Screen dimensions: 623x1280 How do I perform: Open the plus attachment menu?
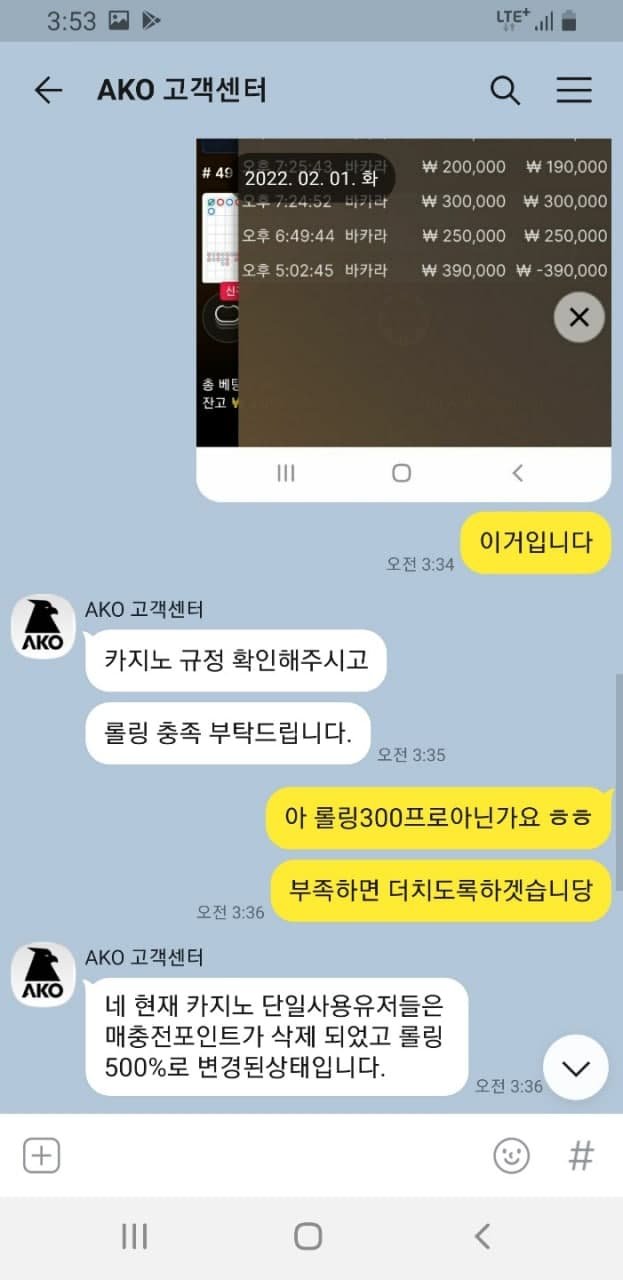pos(42,1156)
